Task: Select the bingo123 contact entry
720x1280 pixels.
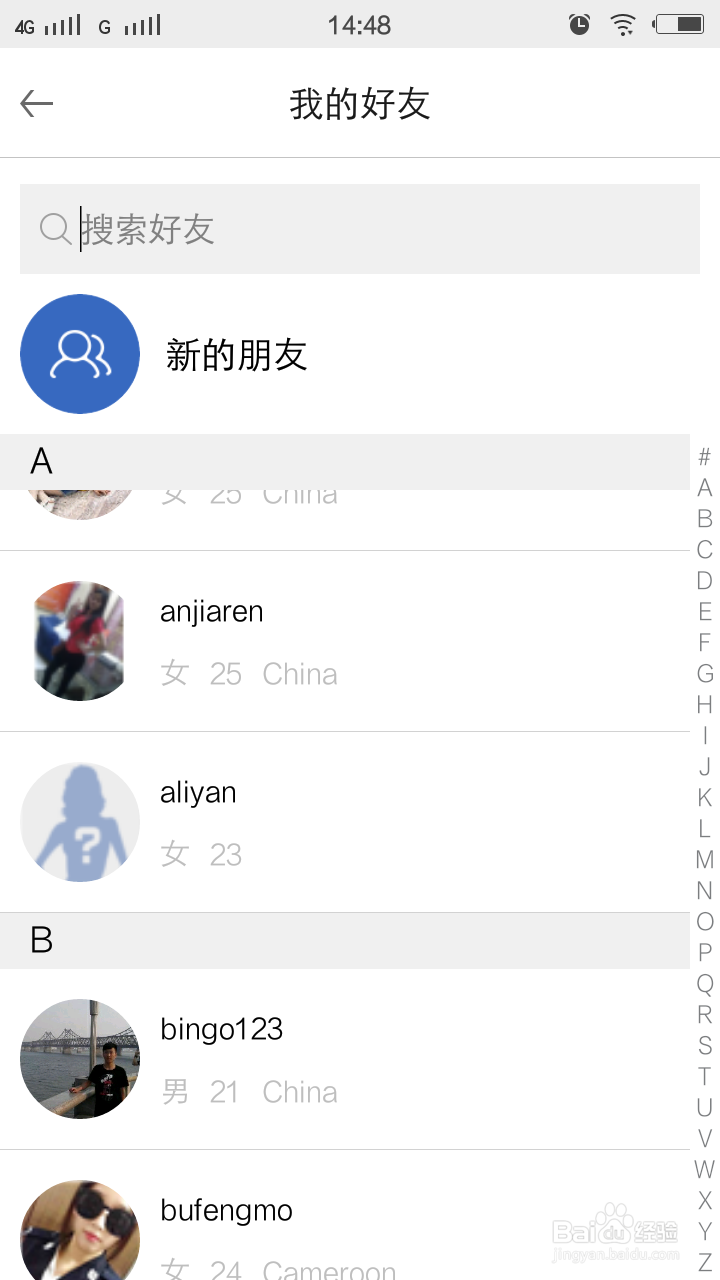Action: tap(222, 1029)
